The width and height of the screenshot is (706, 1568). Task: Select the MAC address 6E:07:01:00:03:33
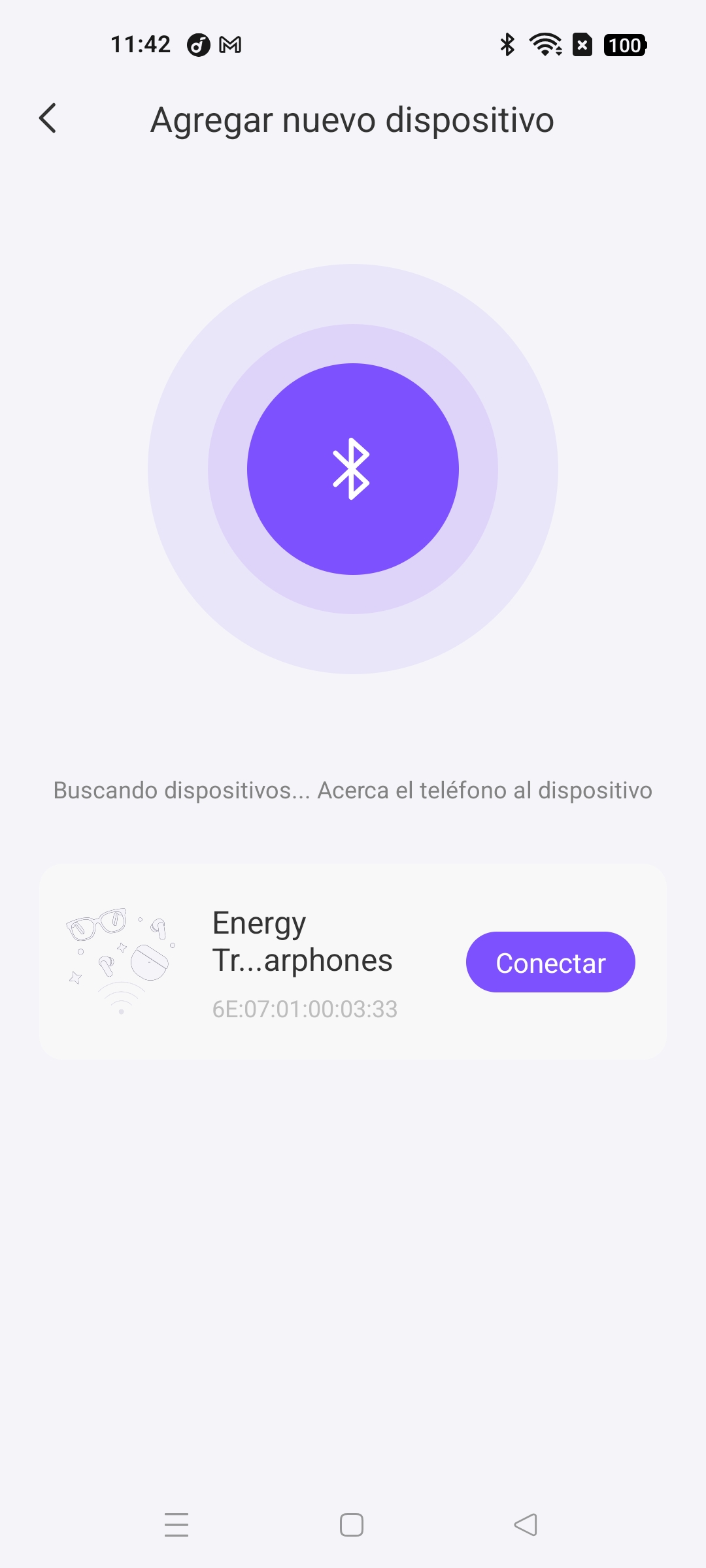[x=305, y=1008]
